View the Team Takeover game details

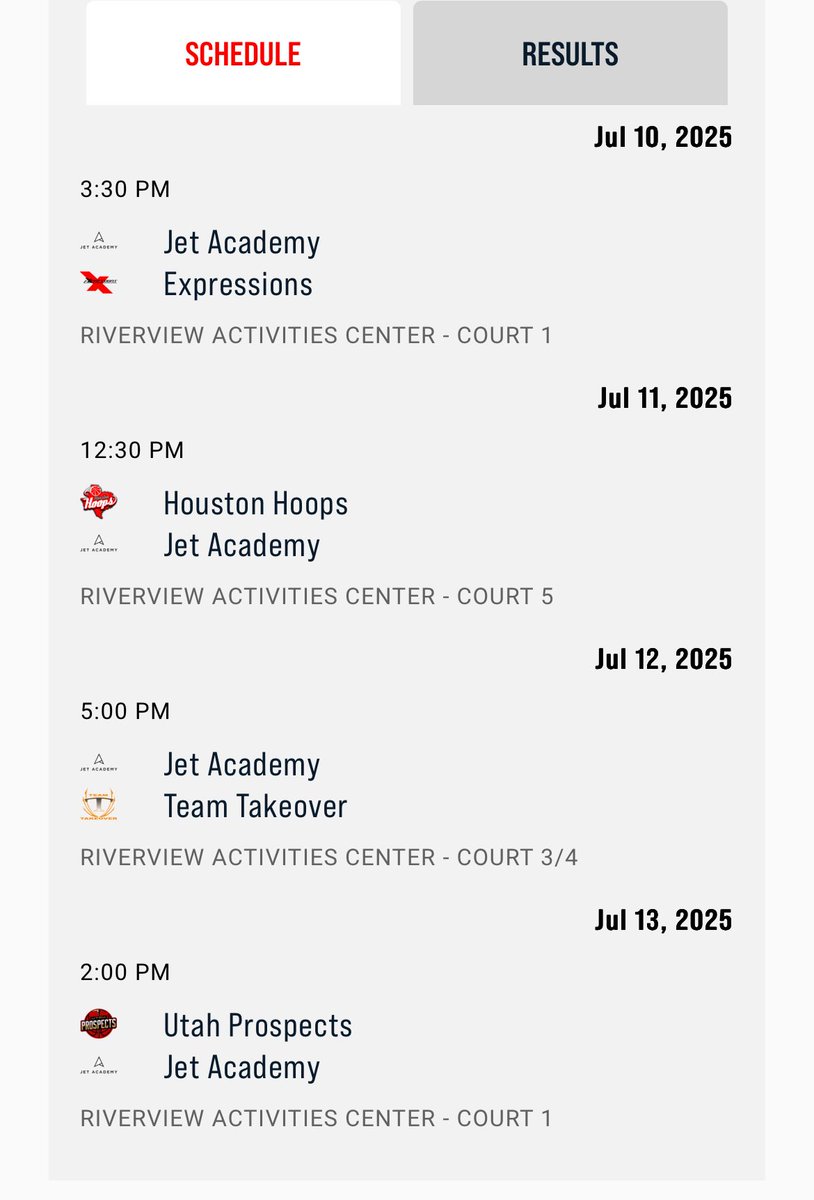pyautogui.click(x=255, y=806)
